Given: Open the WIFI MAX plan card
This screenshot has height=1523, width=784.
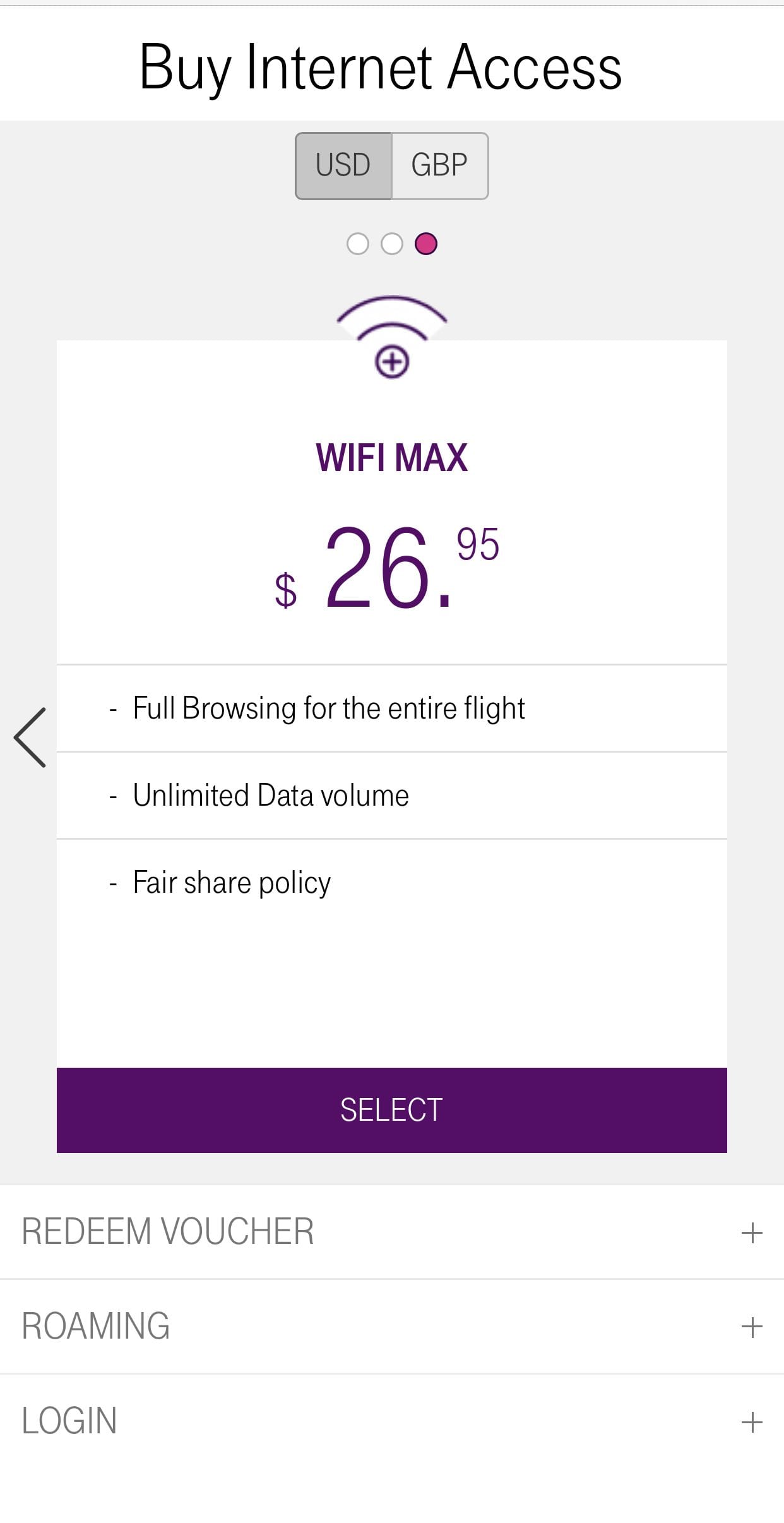Looking at the screenshot, I should point(392,459).
